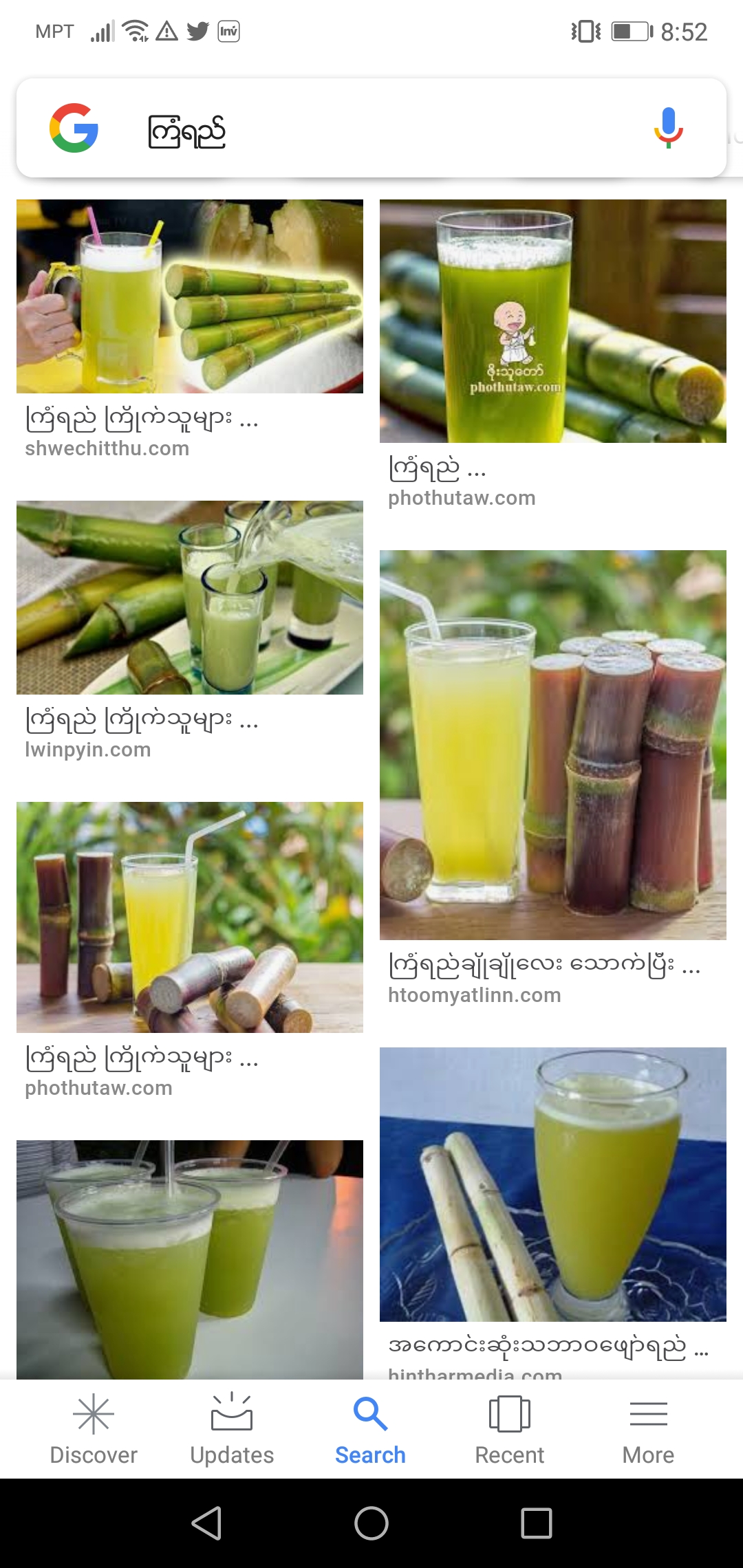Open the image of plastic cups of green juice
Viewport: 743px width, 1568px height.
(x=190, y=1259)
